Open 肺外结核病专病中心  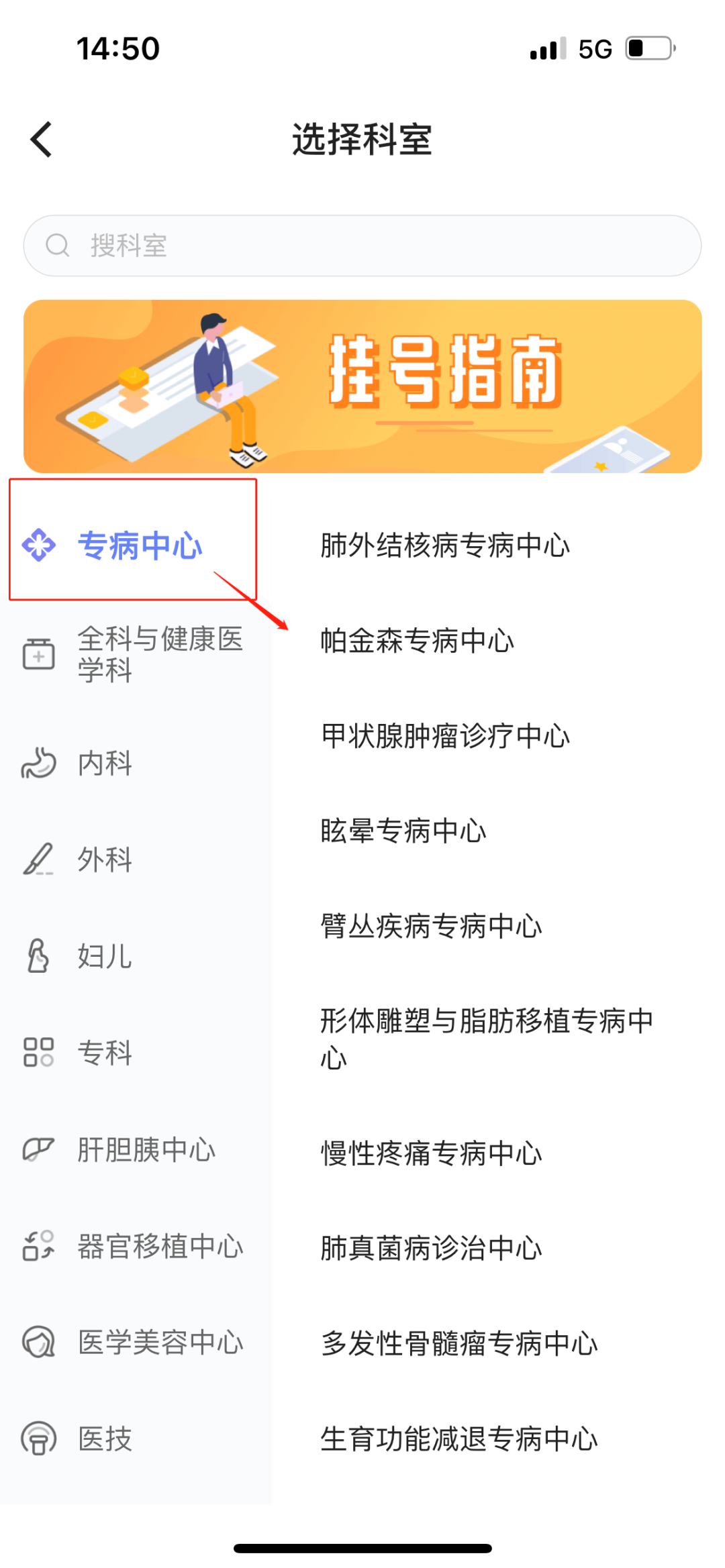click(x=444, y=545)
